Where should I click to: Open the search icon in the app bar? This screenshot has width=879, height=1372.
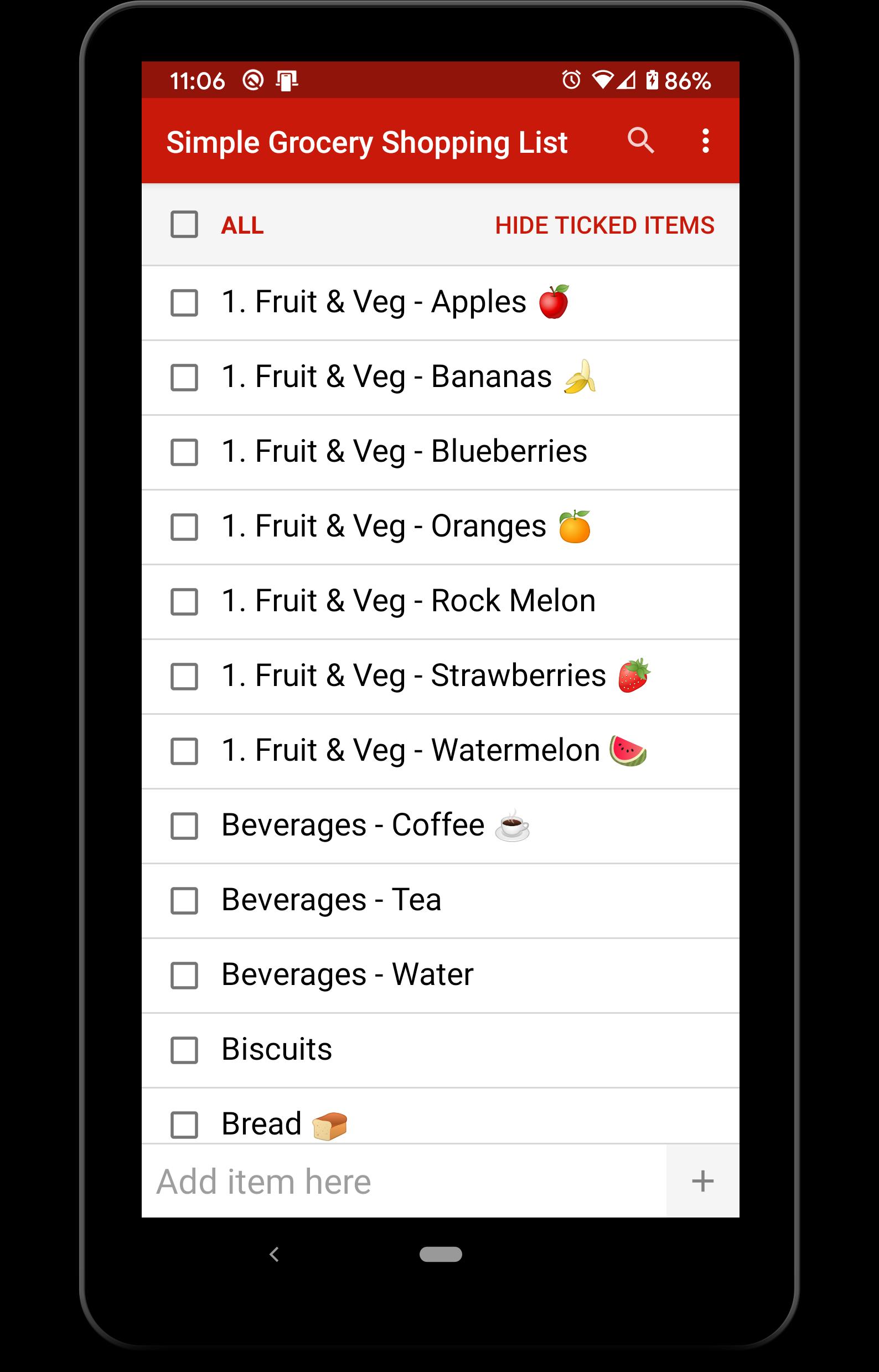pyautogui.click(x=640, y=141)
